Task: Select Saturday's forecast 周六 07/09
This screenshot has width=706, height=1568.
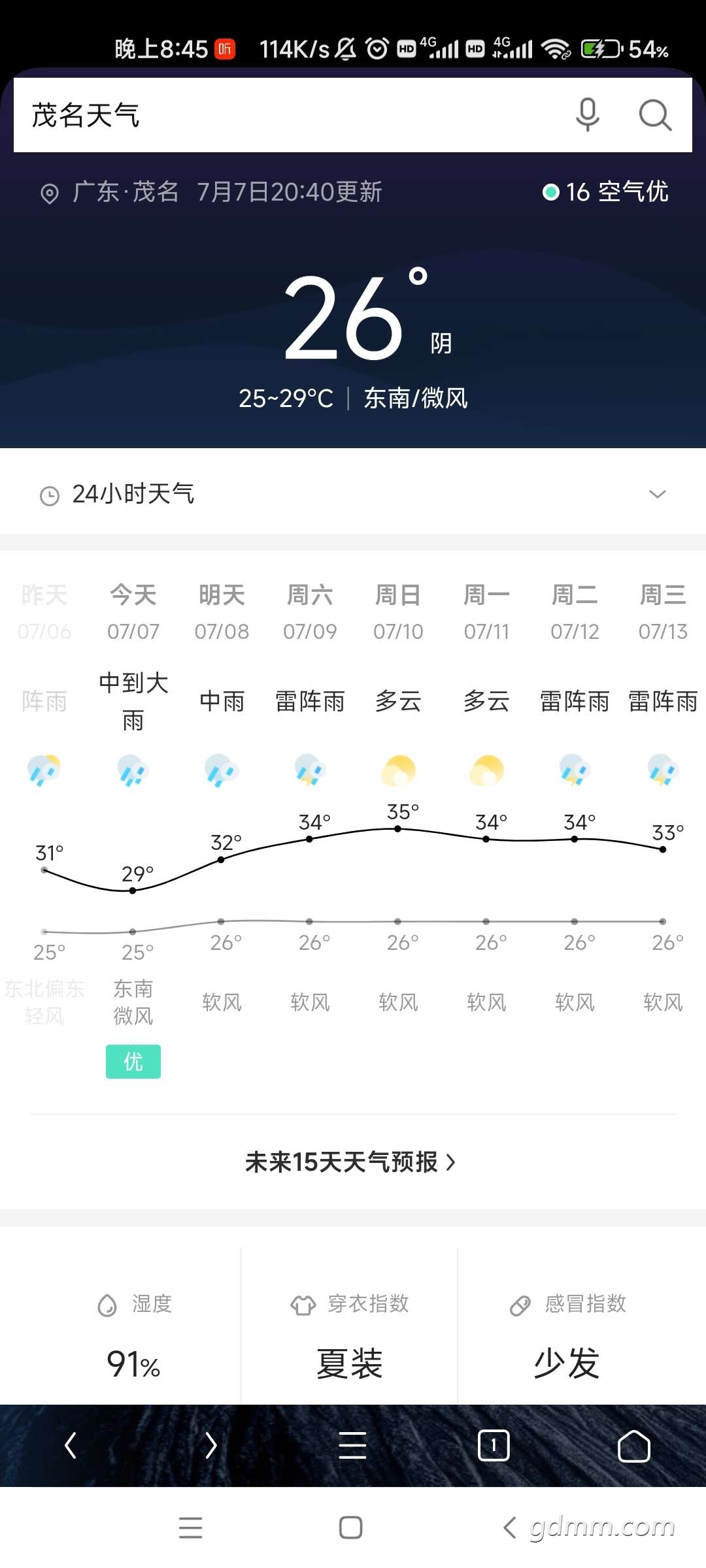Action: (x=310, y=612)
